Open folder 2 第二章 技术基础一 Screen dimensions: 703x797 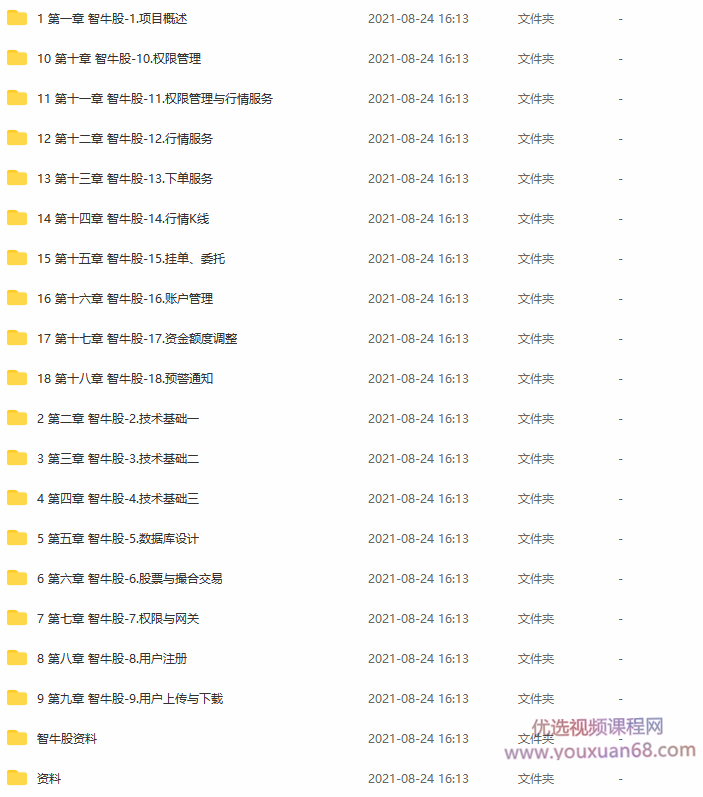point(118,419)
